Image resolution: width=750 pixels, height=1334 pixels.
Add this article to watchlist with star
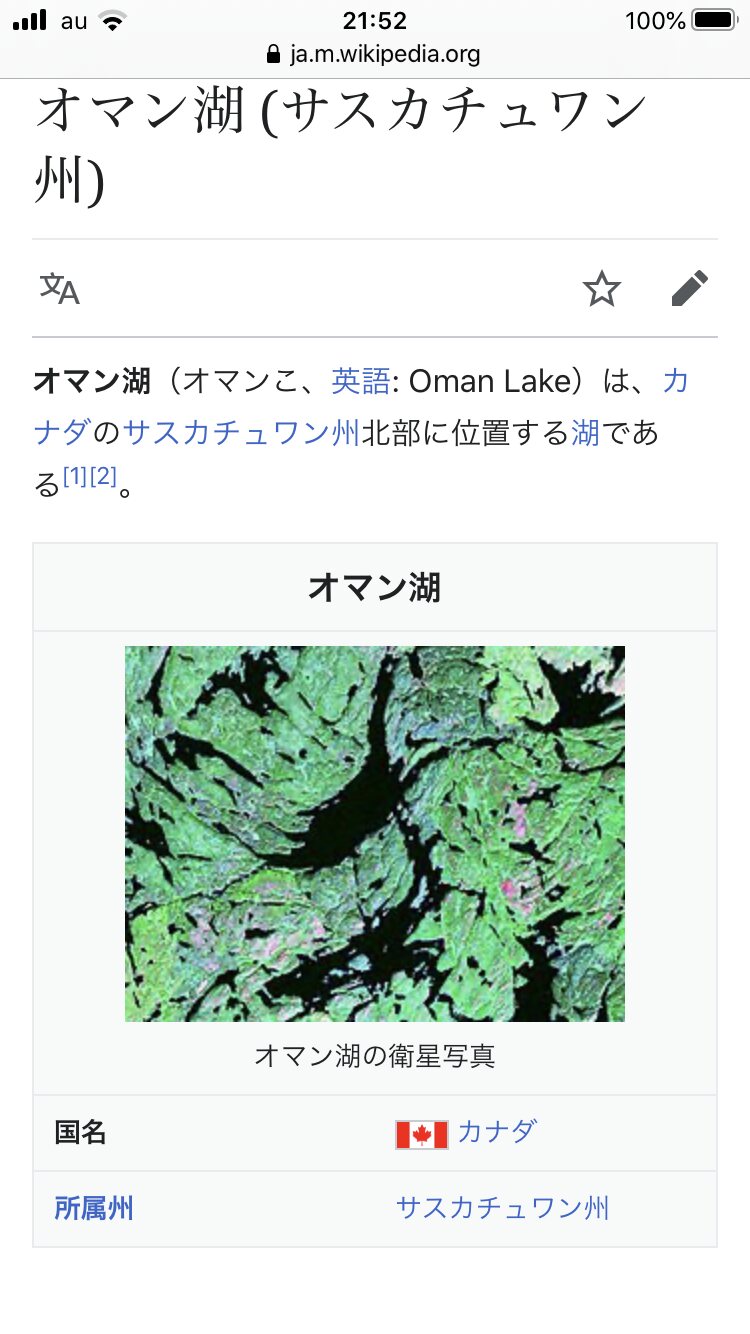(x=602, y=289)
